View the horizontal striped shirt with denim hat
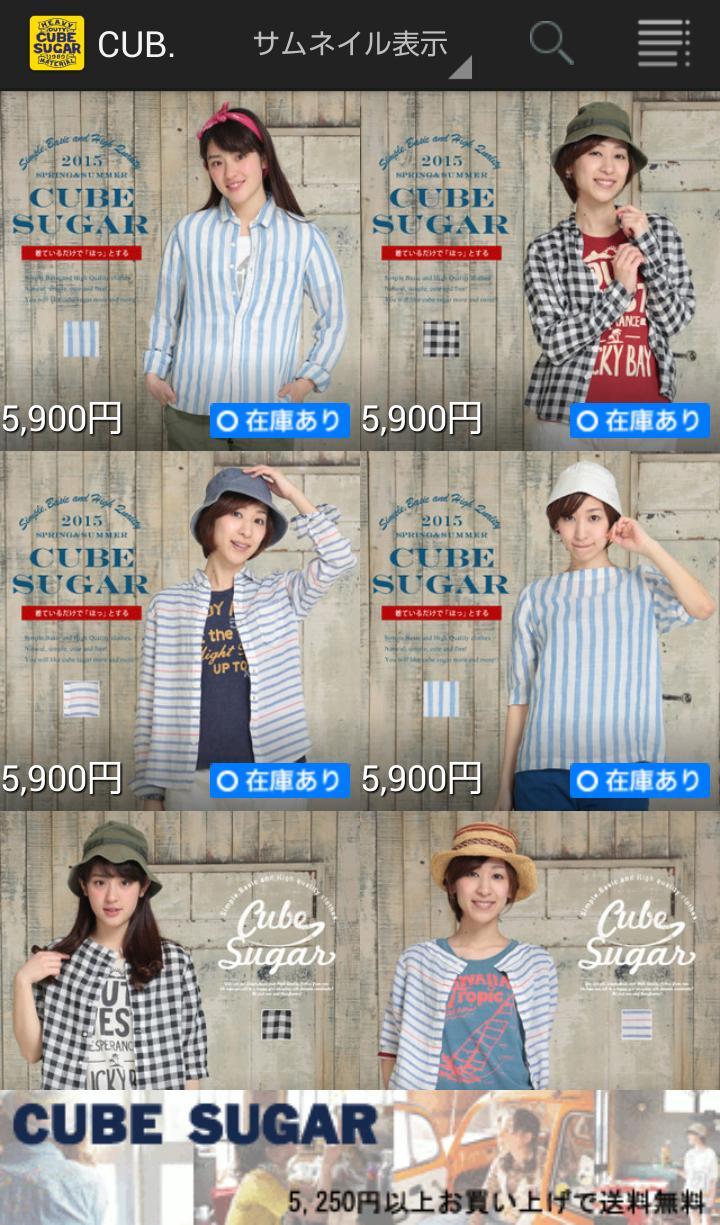 [180, 630]
